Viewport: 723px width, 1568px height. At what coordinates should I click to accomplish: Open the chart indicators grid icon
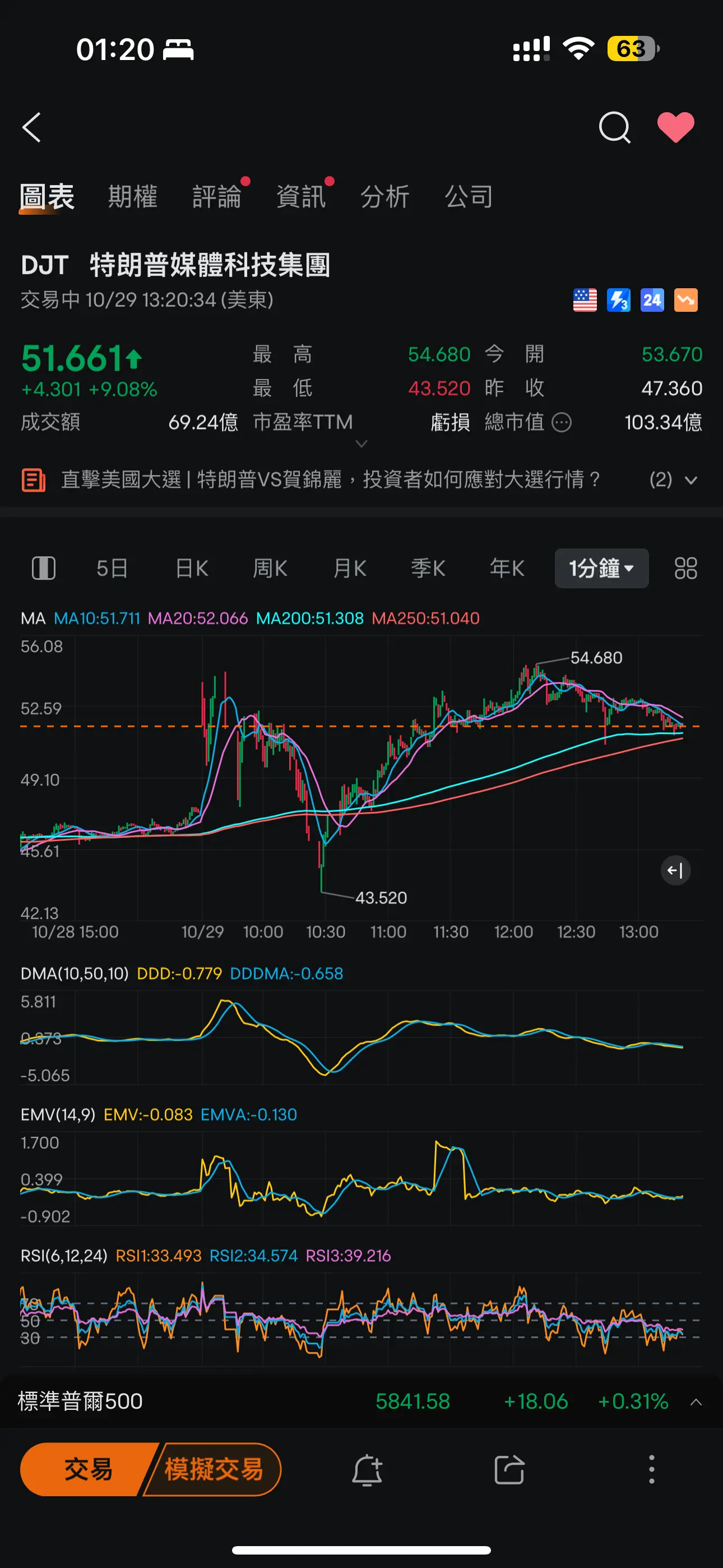coord(685,568)
